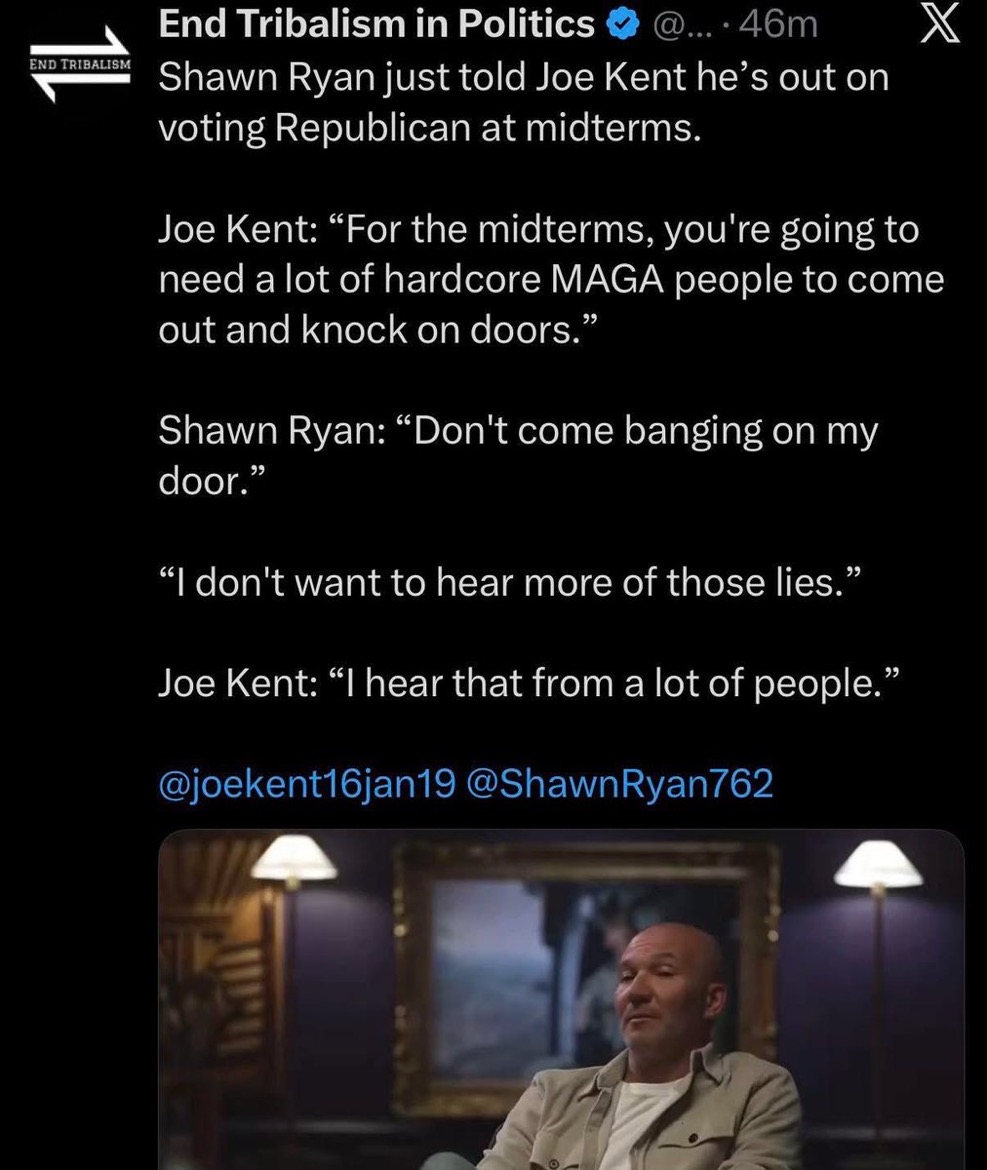Play the attached interview video
Screen dimensions: 987x1170
pyautogui.click(x=561, y=998)
